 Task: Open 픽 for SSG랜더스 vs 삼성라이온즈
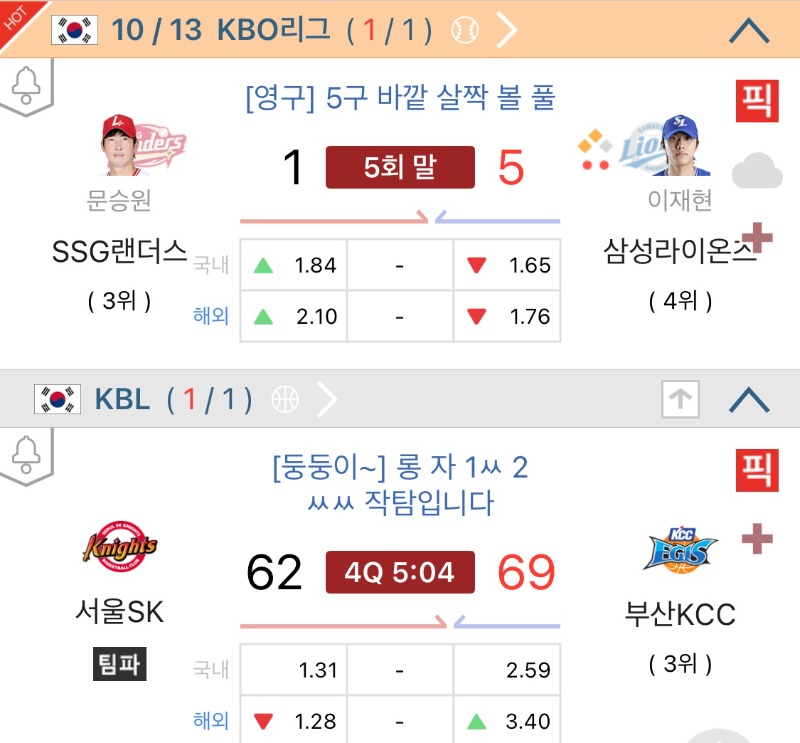(x=757, y=102)
